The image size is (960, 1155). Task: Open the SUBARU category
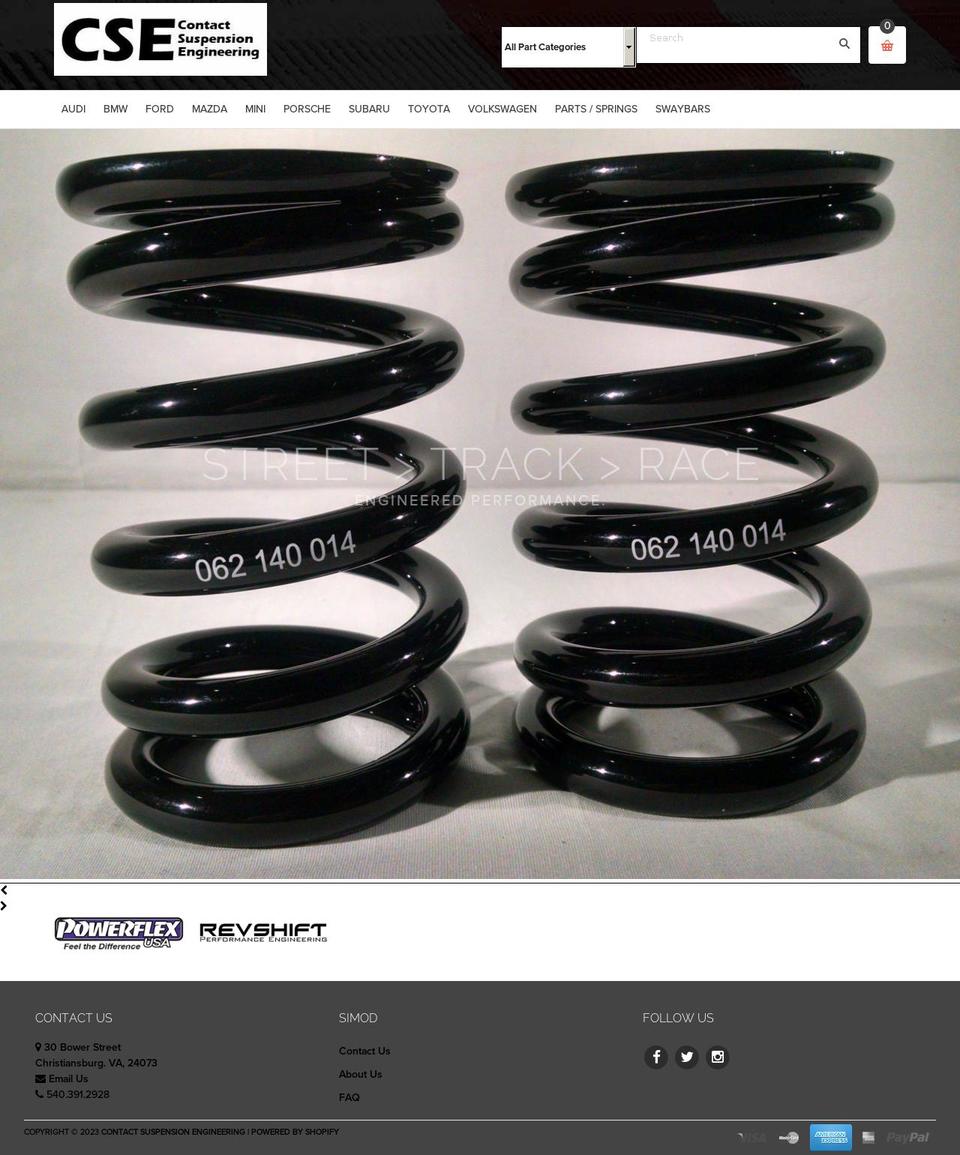pos(369,109)
